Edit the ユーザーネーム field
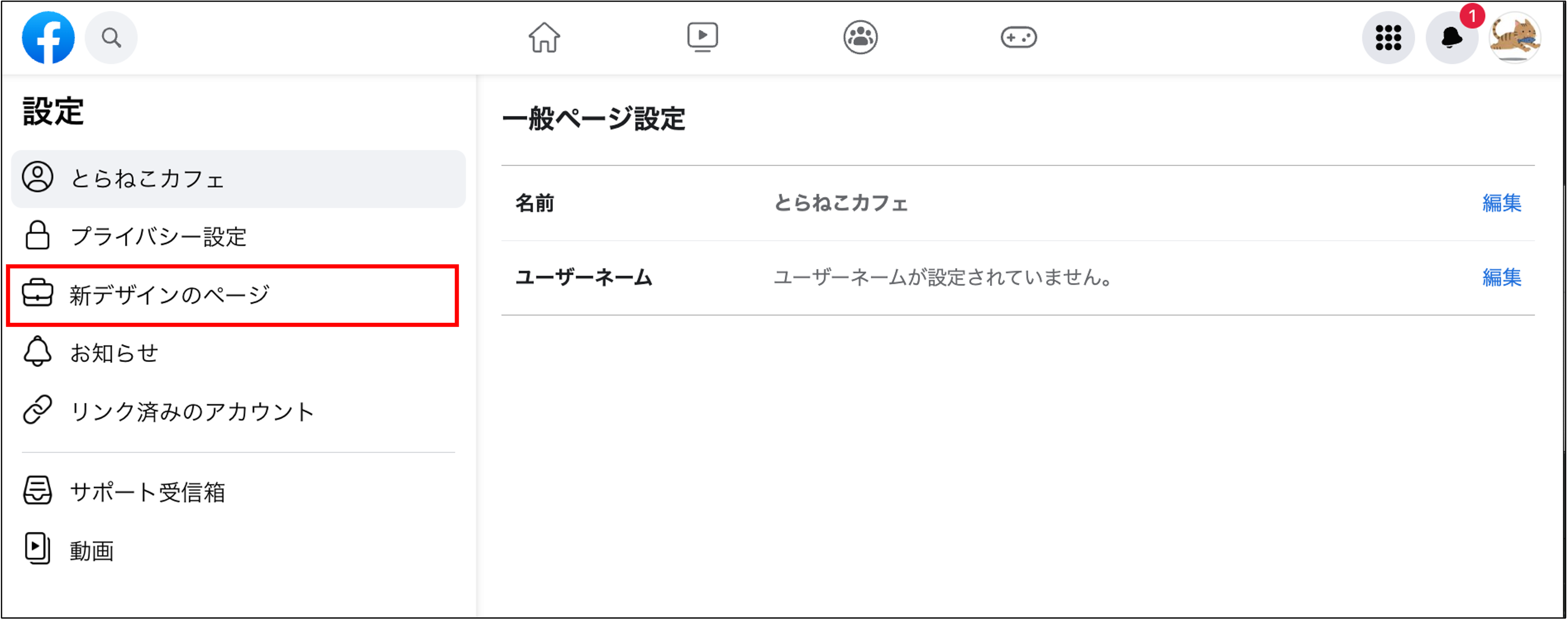 pos(1501,278)
